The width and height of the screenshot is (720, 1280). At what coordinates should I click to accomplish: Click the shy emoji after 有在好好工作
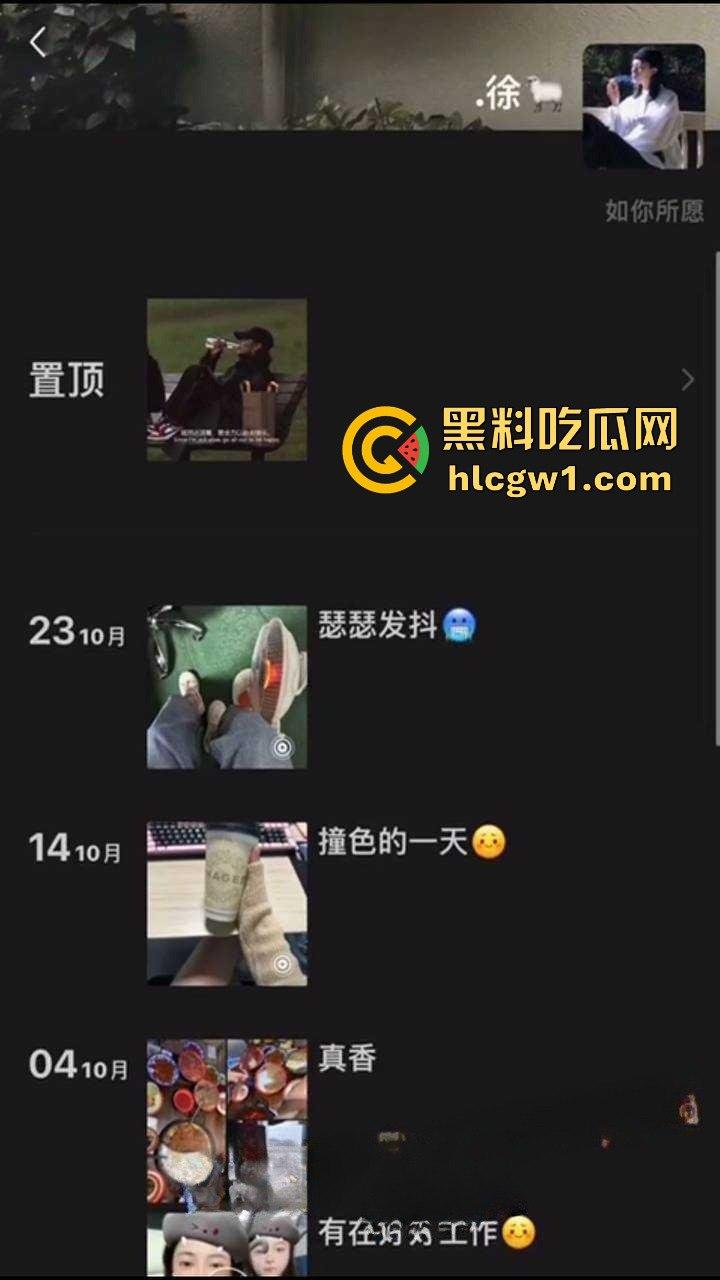pos(520,1231)
